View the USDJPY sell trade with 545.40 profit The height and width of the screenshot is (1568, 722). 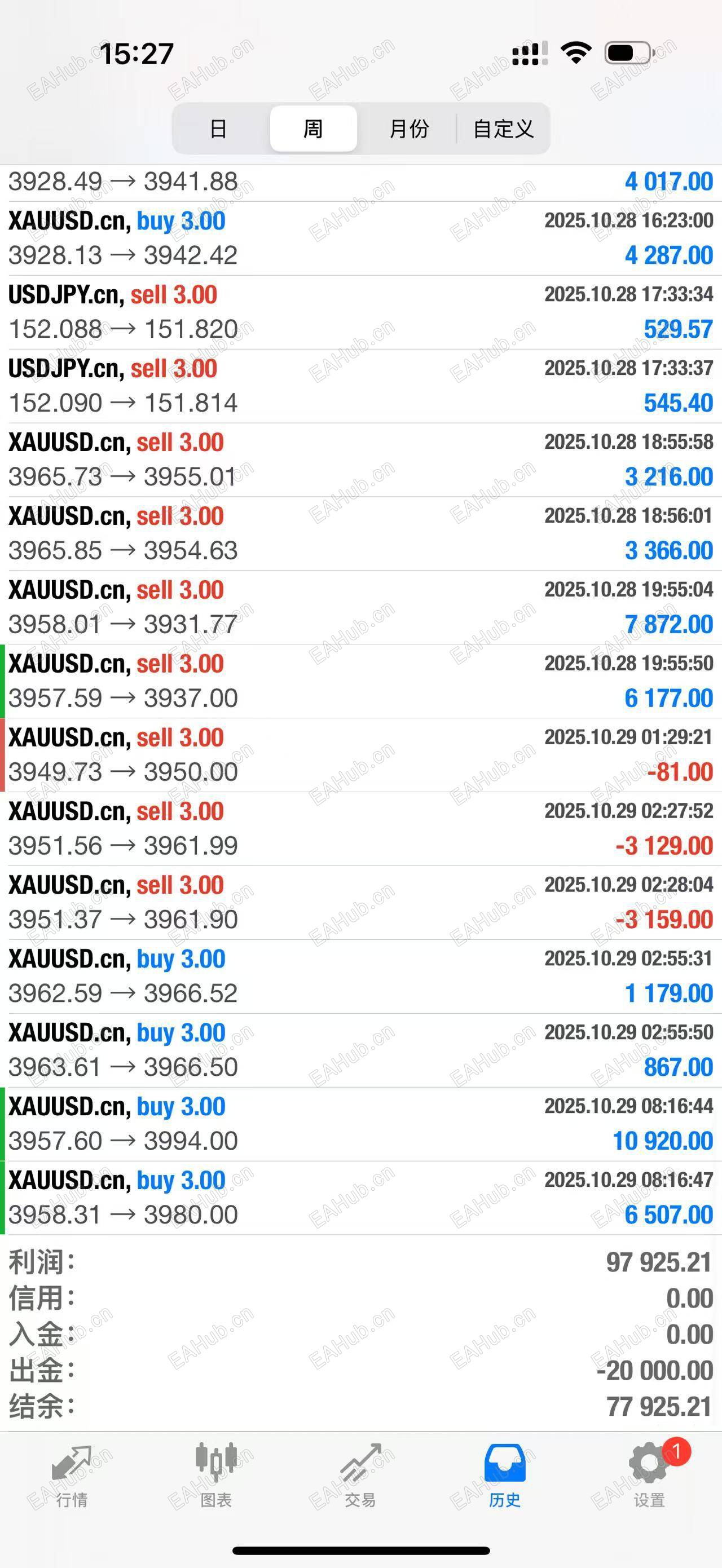pyautogui.click(x=360, y=386)
